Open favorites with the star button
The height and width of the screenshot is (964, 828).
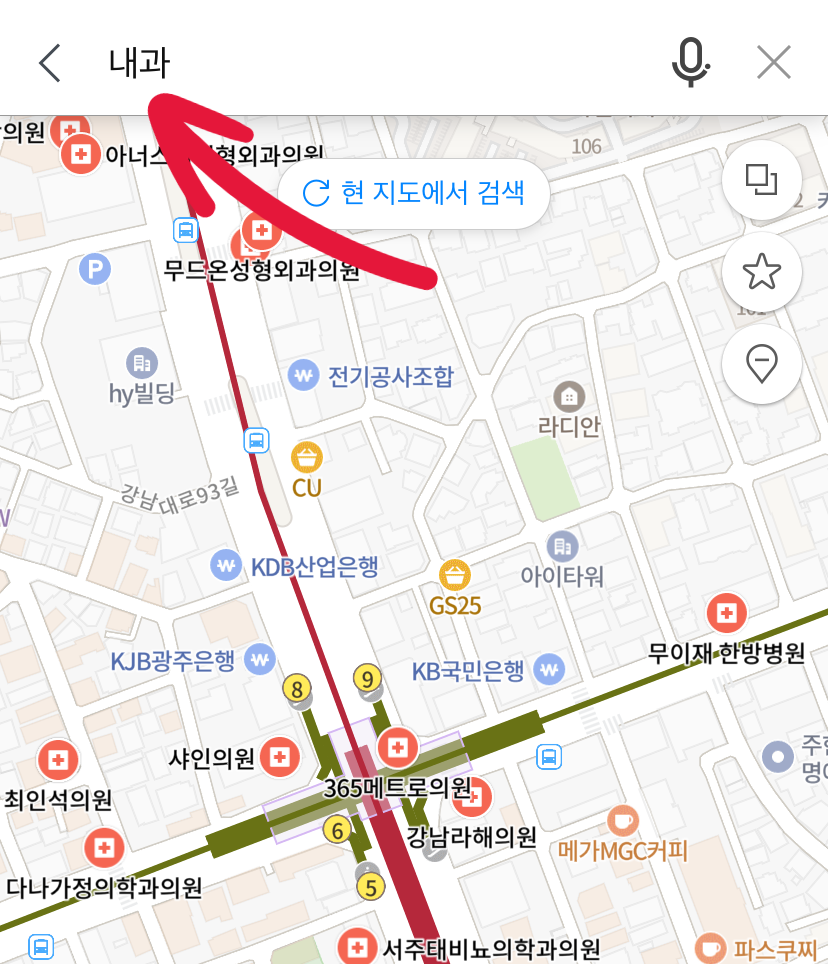[x=762, y=272]
